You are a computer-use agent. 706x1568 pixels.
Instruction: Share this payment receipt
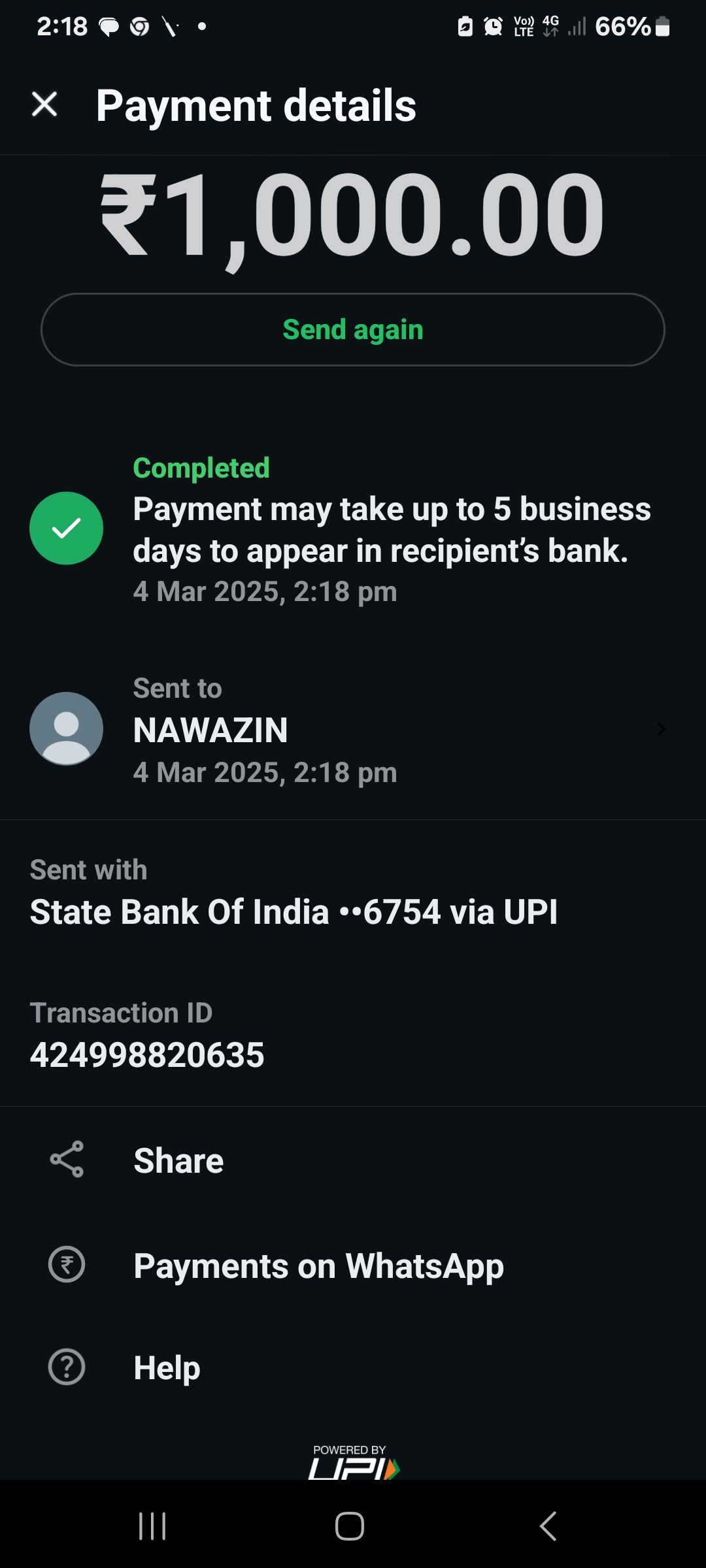[178, 1160]
